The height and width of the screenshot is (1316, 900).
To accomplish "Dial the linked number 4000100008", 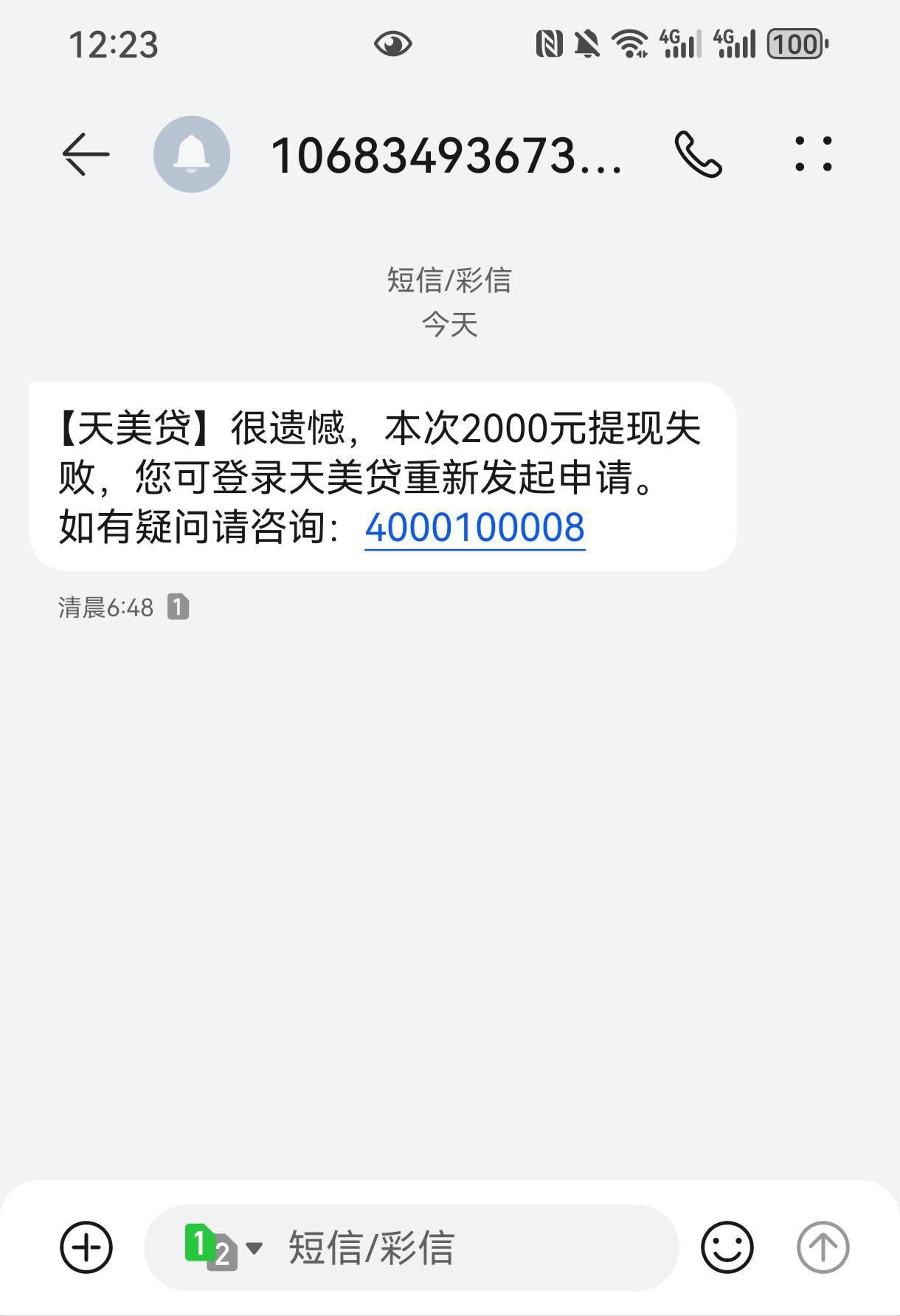I will click(474, 528).
